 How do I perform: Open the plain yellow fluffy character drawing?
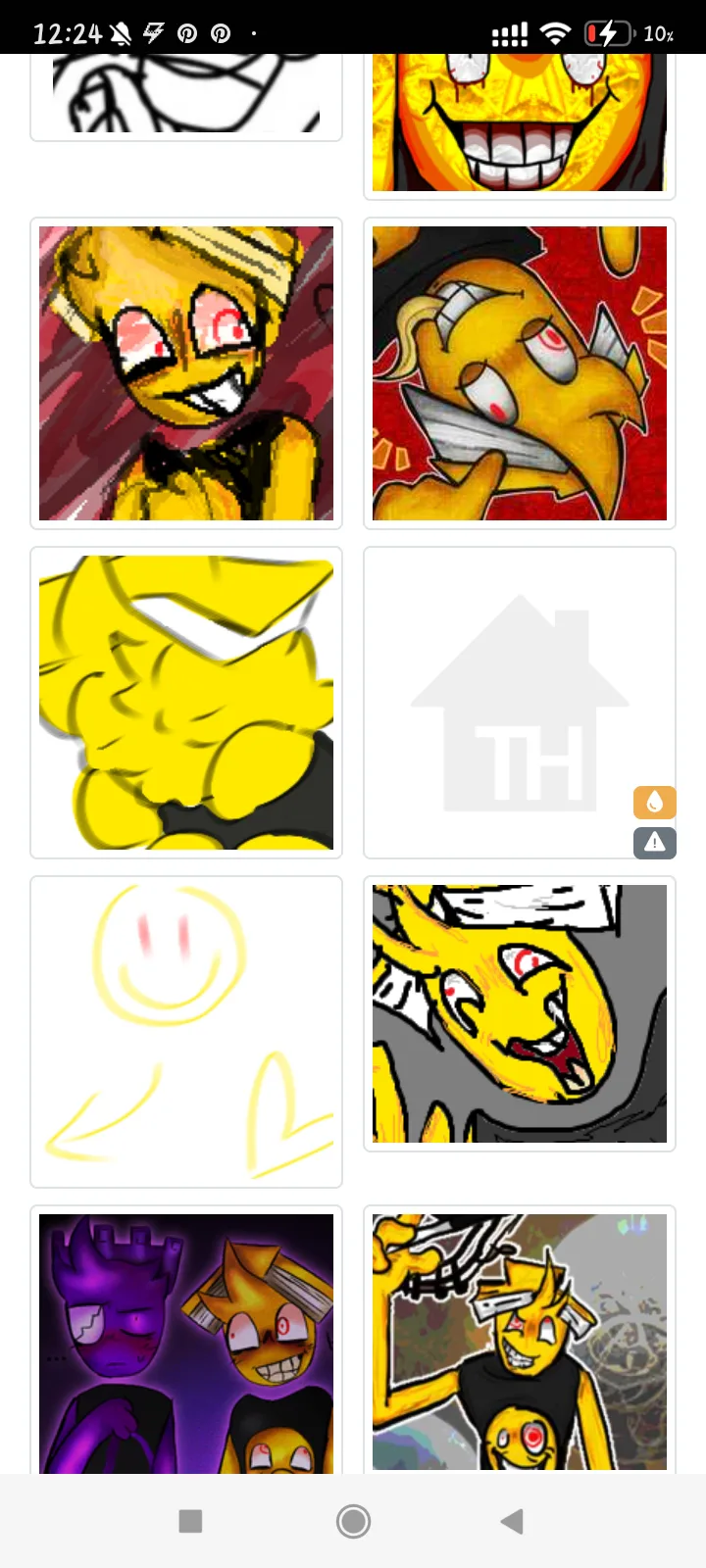click(x=186, y=703)
